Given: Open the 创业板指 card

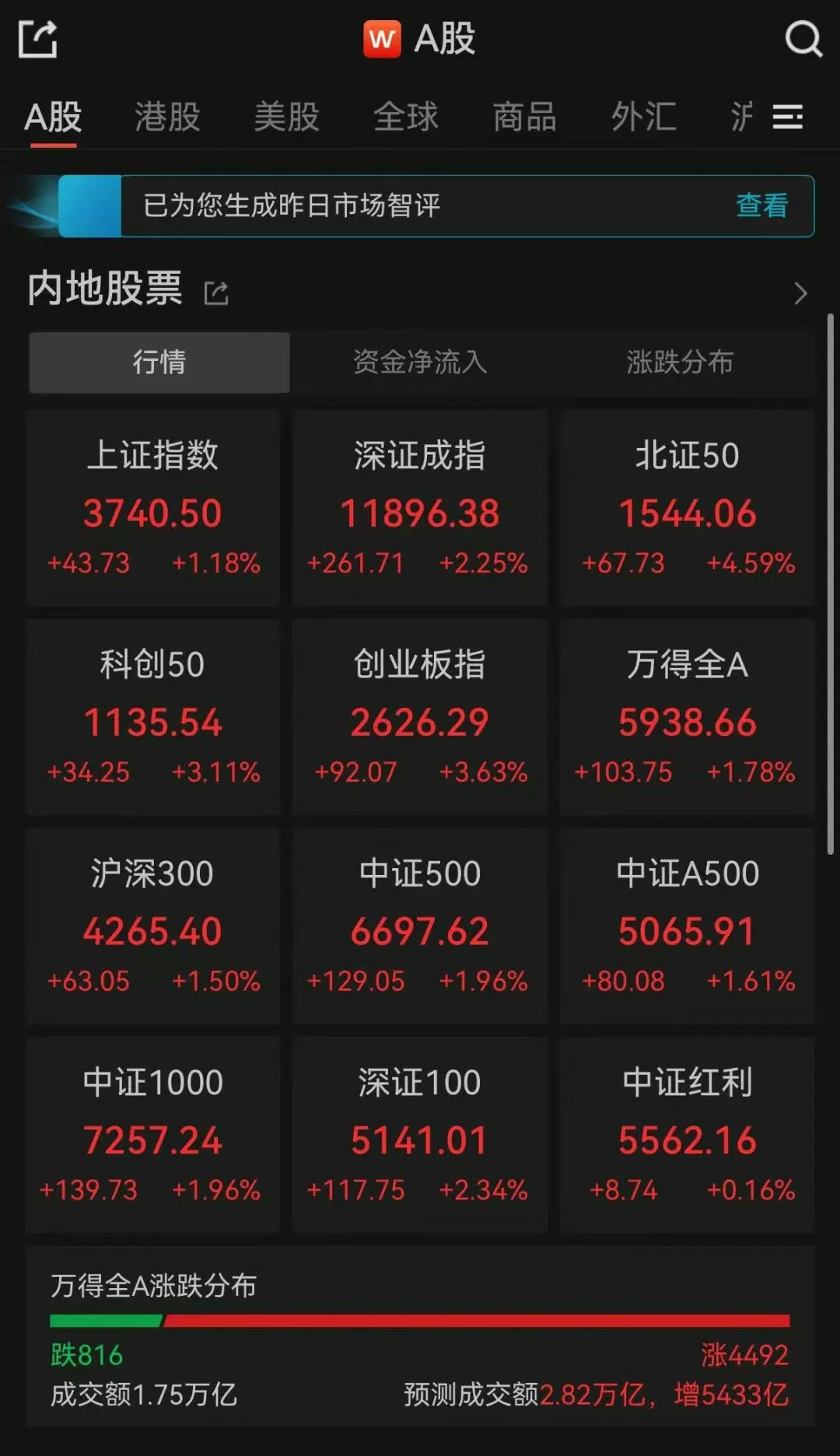Looking at the screenshot, I should coord(420,717).
